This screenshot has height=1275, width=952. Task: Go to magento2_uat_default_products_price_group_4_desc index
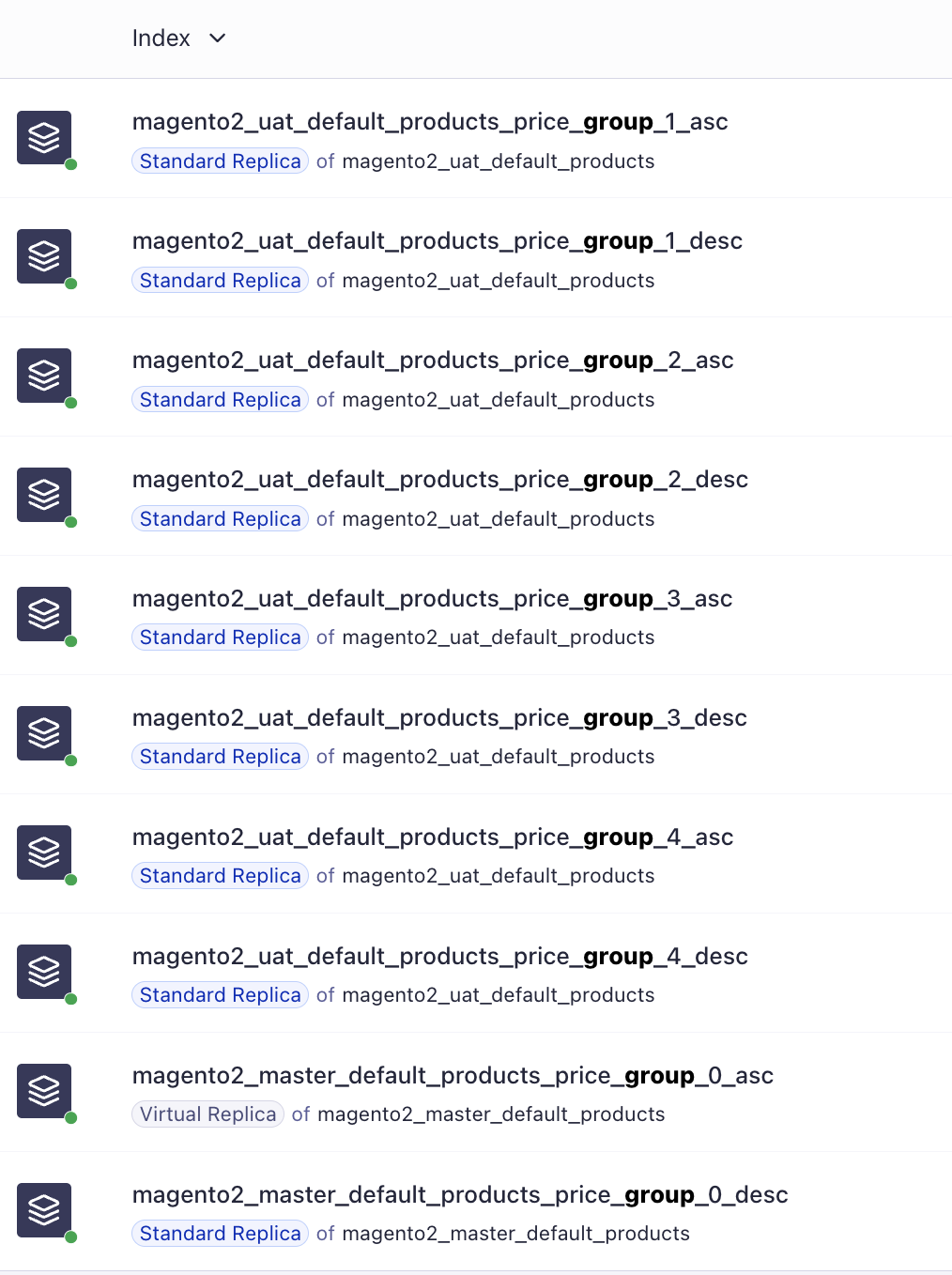click(439, 957)
